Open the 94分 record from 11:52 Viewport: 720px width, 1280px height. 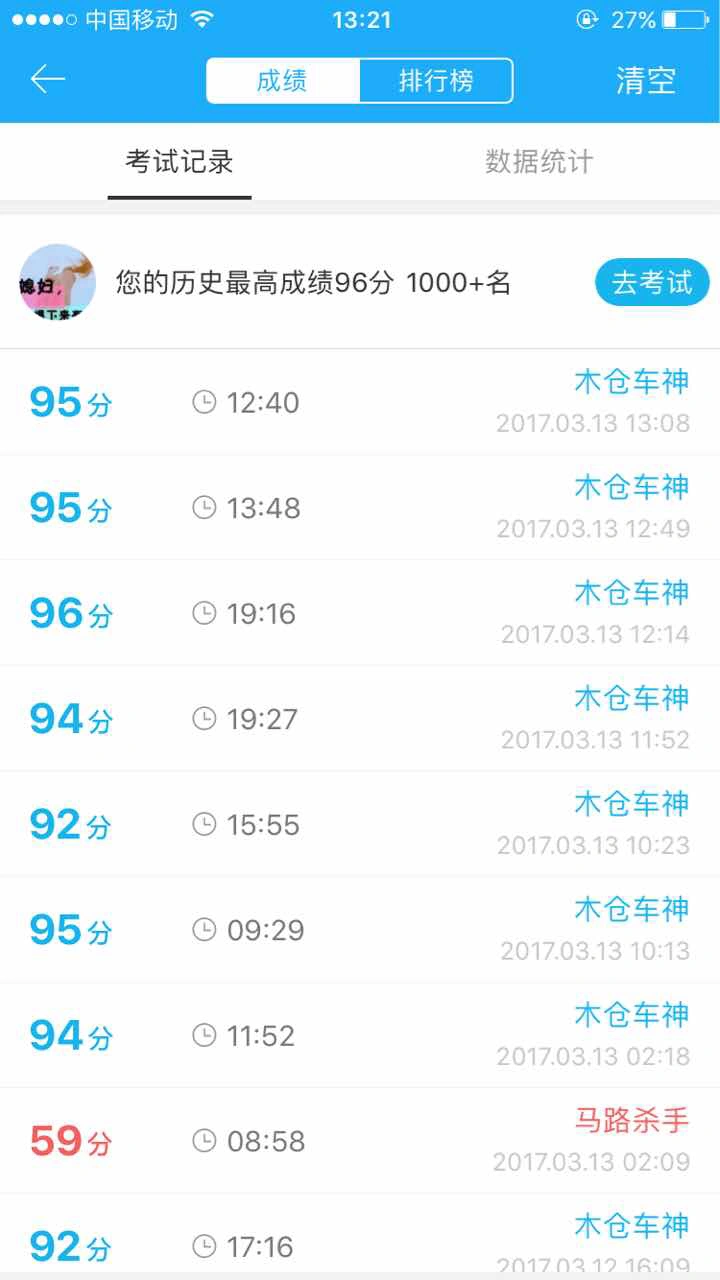tap(360, 718)
